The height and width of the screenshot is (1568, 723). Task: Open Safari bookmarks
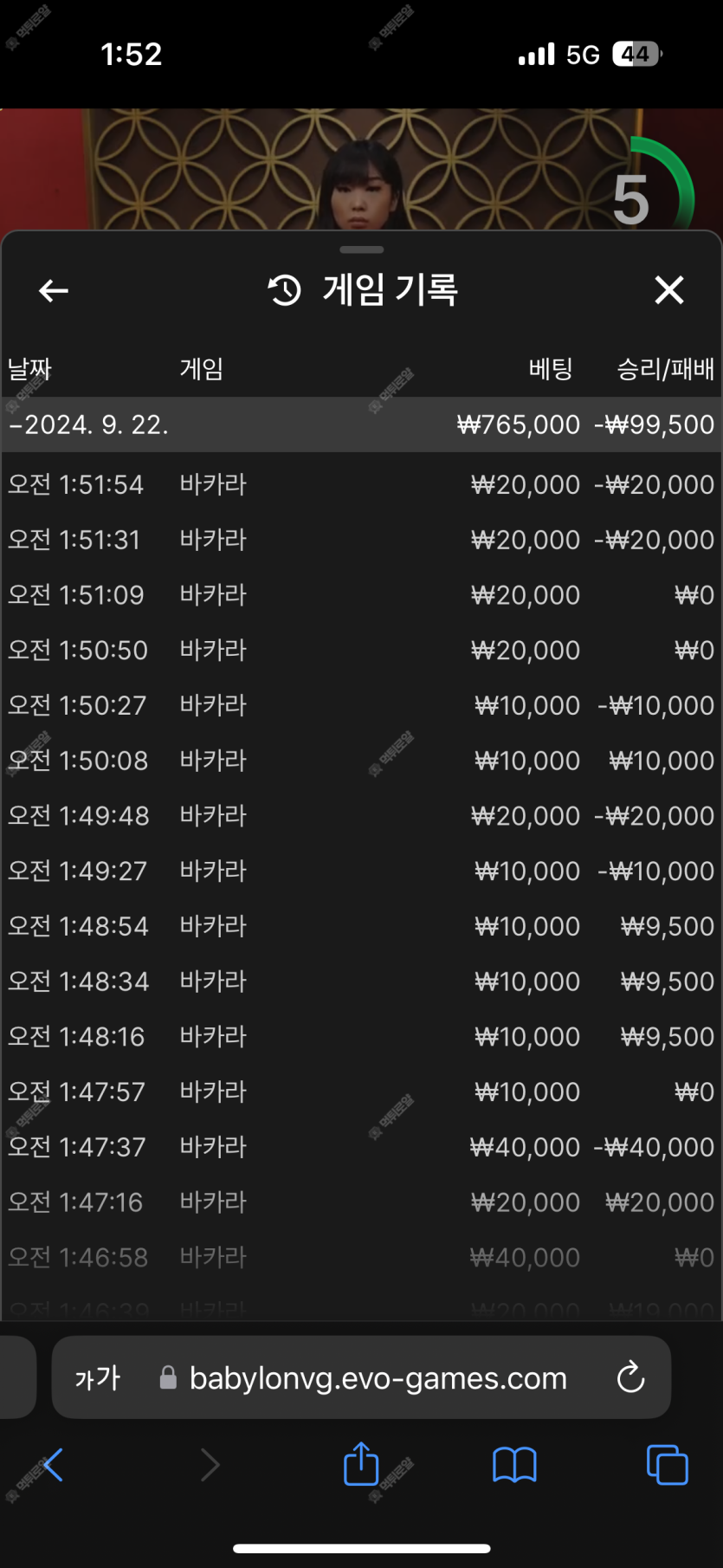[514, 1465]
